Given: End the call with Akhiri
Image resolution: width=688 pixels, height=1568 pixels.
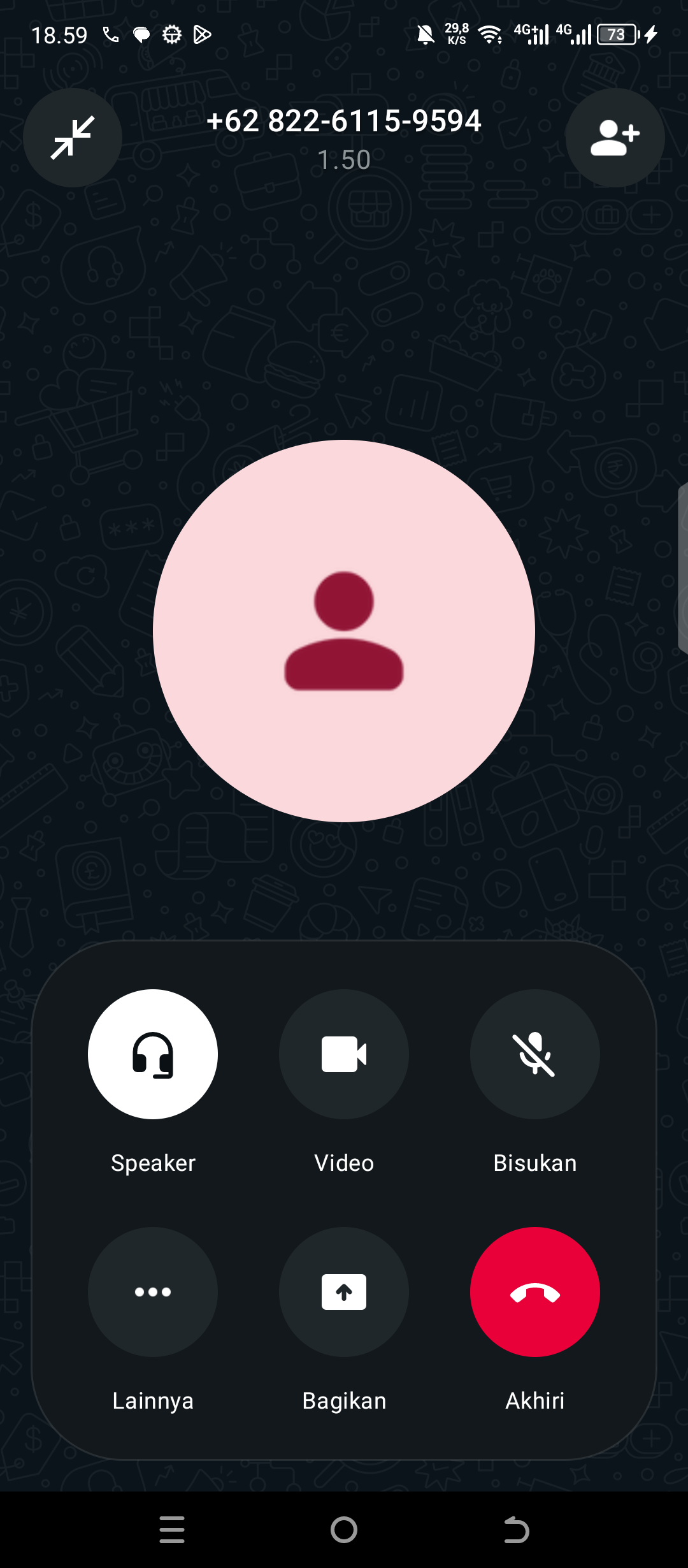Looking at the screenshot, I should 535,1292.
